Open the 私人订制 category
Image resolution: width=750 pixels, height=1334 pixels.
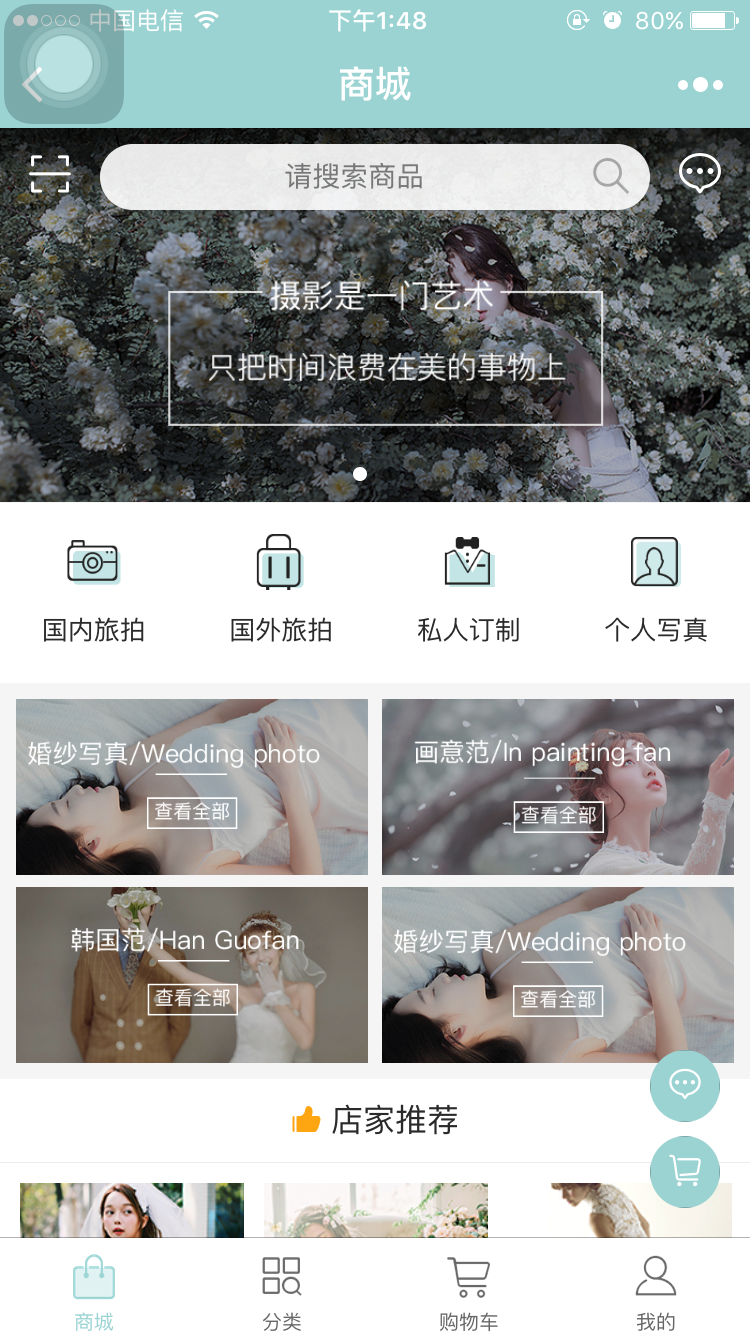click(468, 590)
